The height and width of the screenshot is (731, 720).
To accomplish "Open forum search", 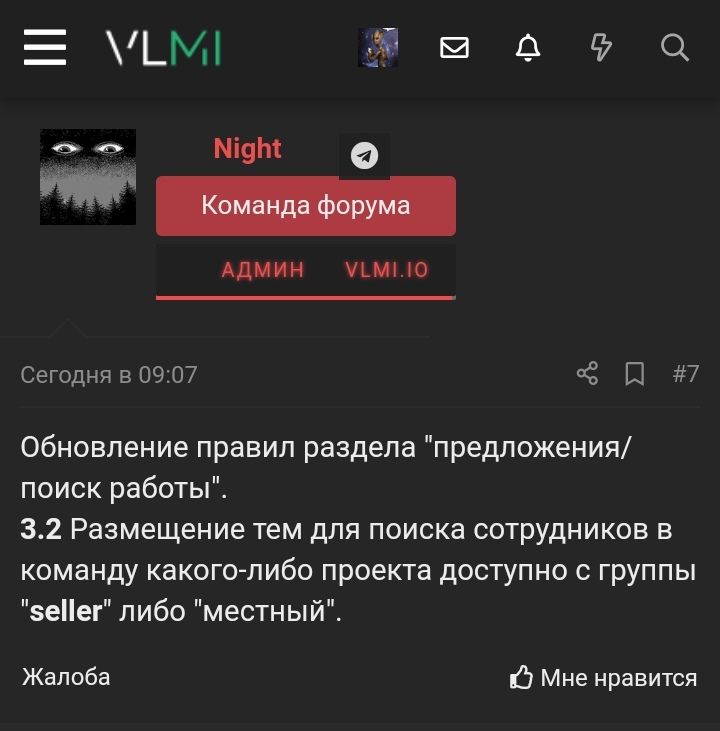I will (675, 48).
